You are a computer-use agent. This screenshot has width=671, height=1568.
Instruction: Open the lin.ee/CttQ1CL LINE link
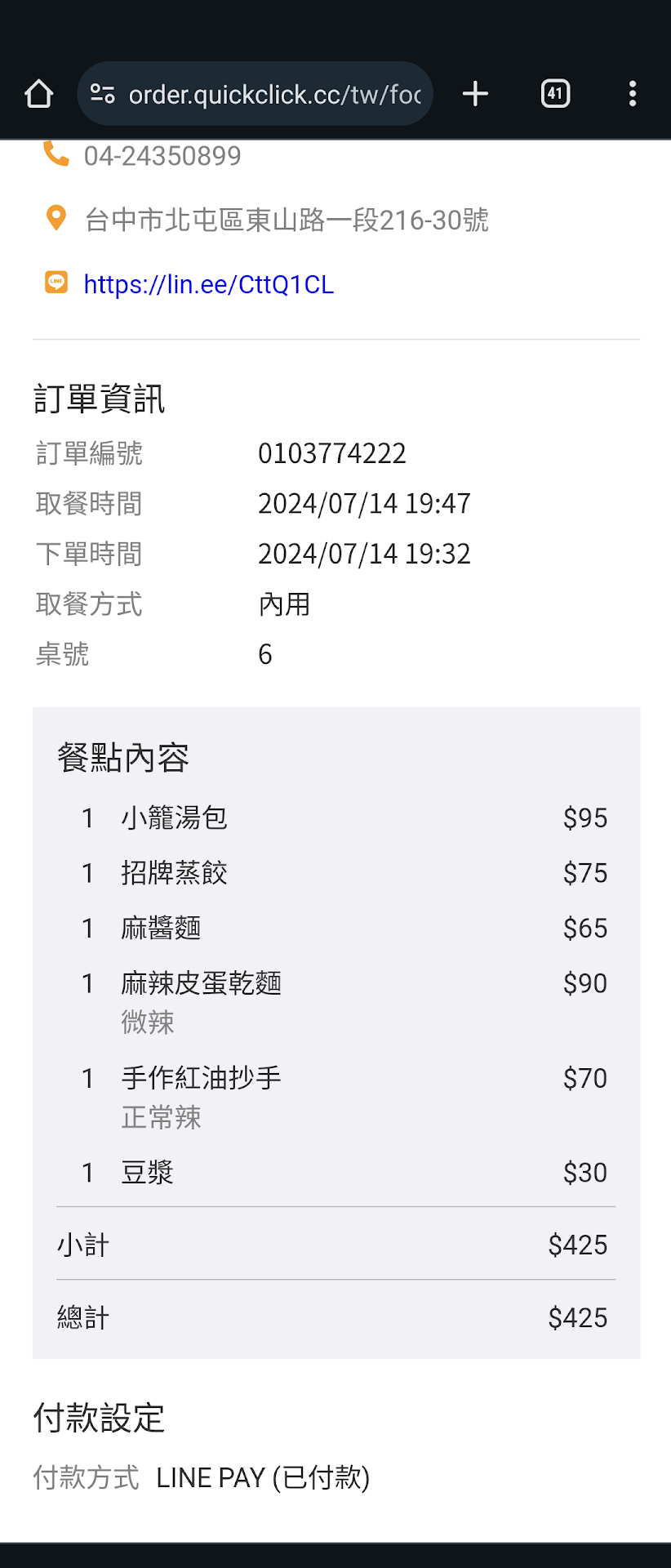[x=208, y=284]
